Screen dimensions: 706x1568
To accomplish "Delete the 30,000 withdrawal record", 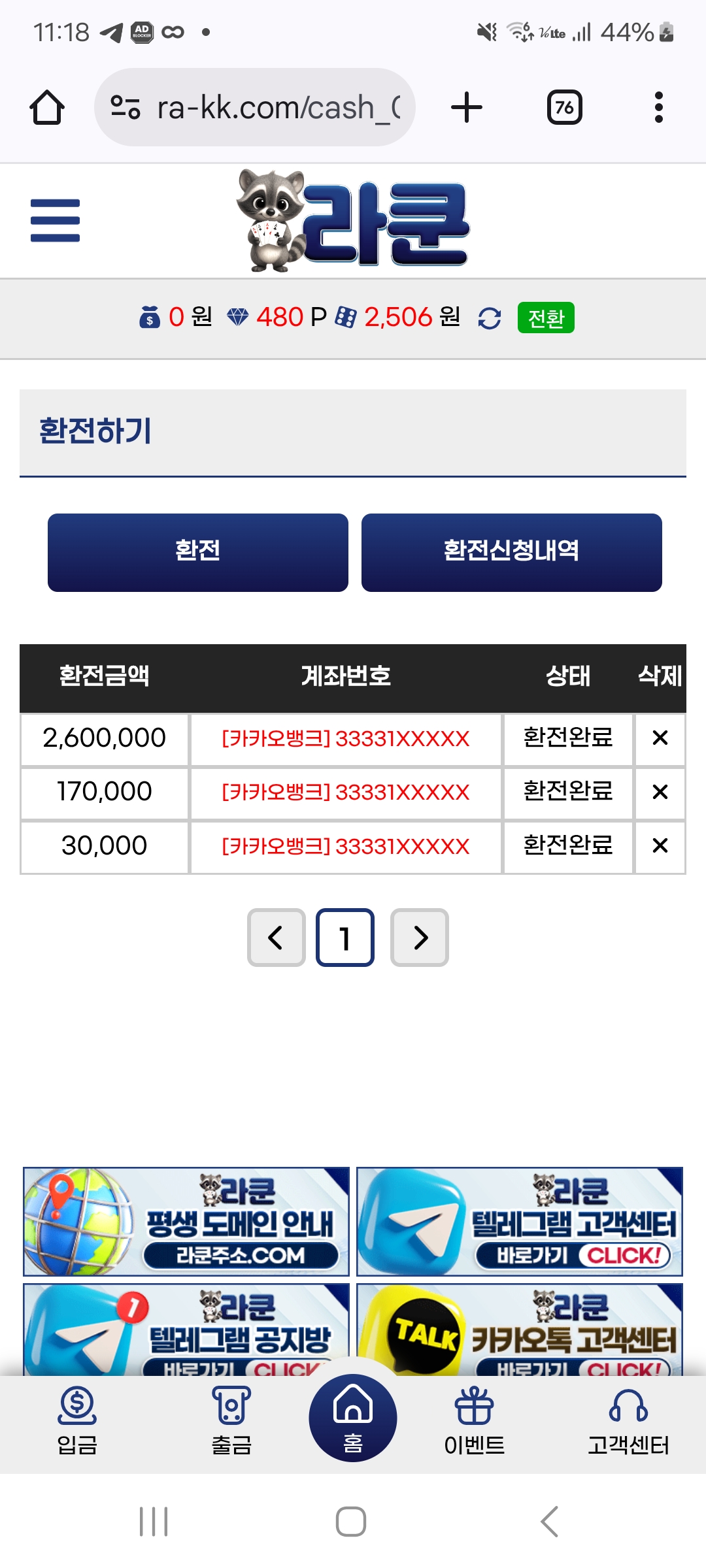I will (x=660, y=845).
